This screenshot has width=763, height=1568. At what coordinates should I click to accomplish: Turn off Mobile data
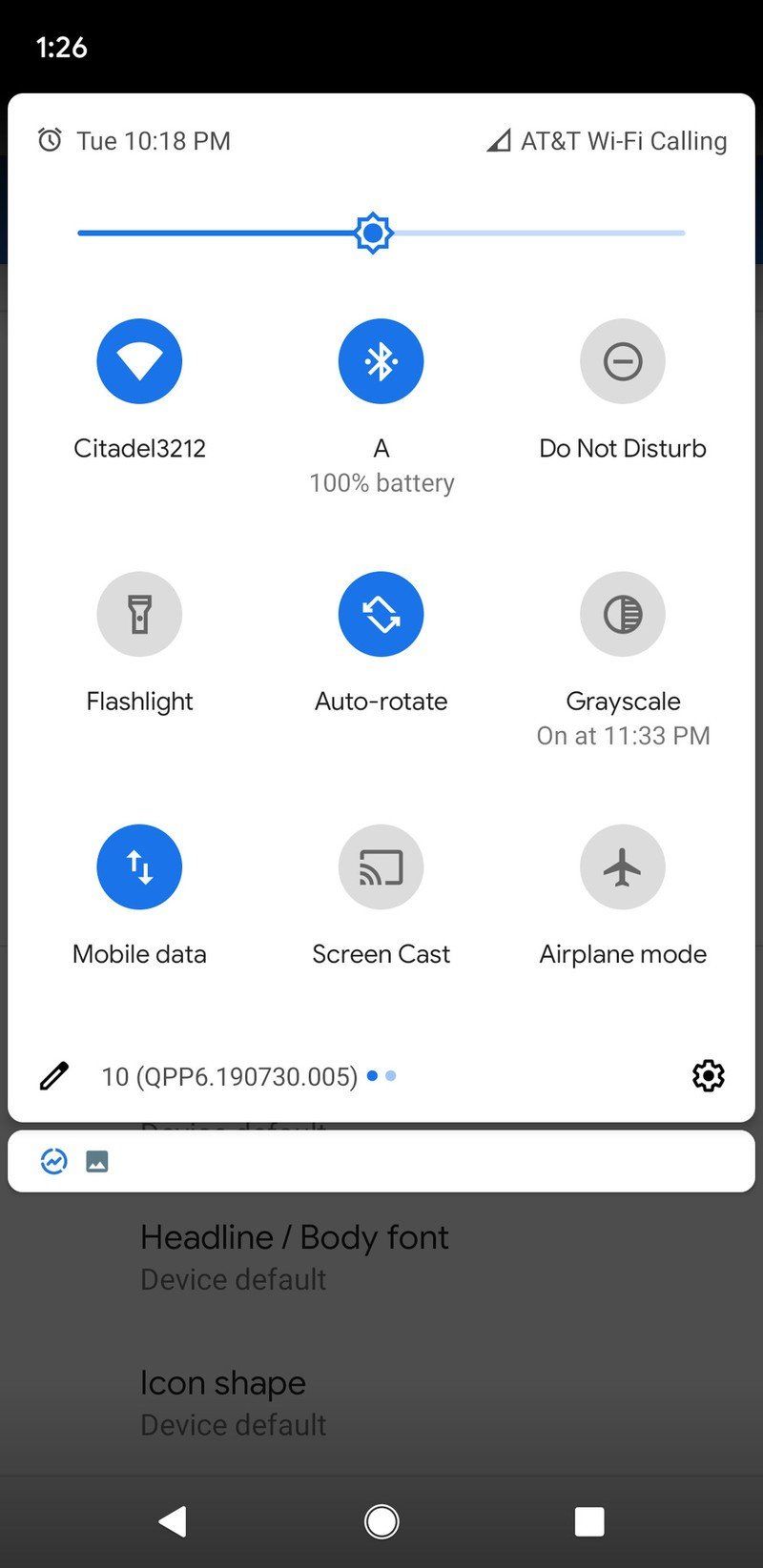tap(139, 866)
